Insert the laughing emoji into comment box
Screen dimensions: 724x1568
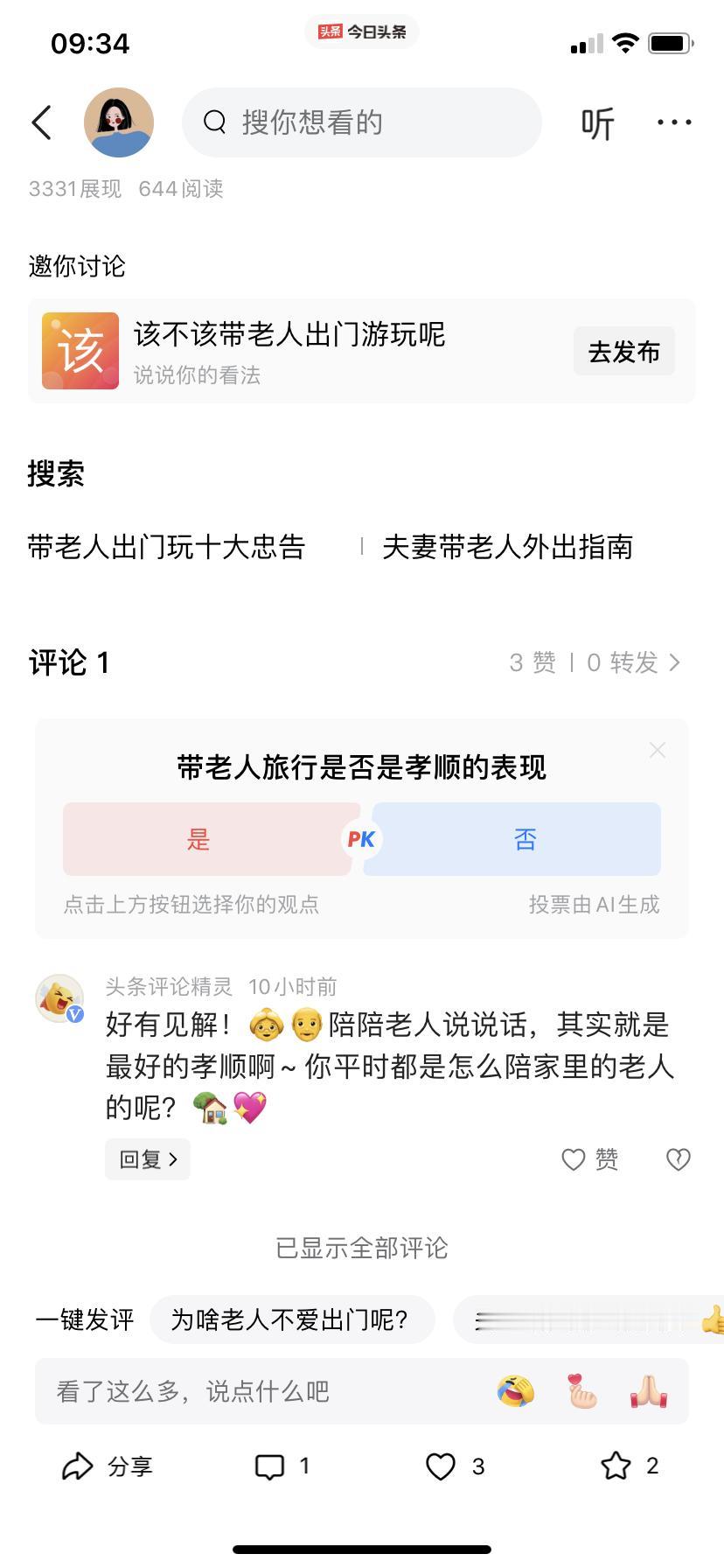coord(514,1391)
